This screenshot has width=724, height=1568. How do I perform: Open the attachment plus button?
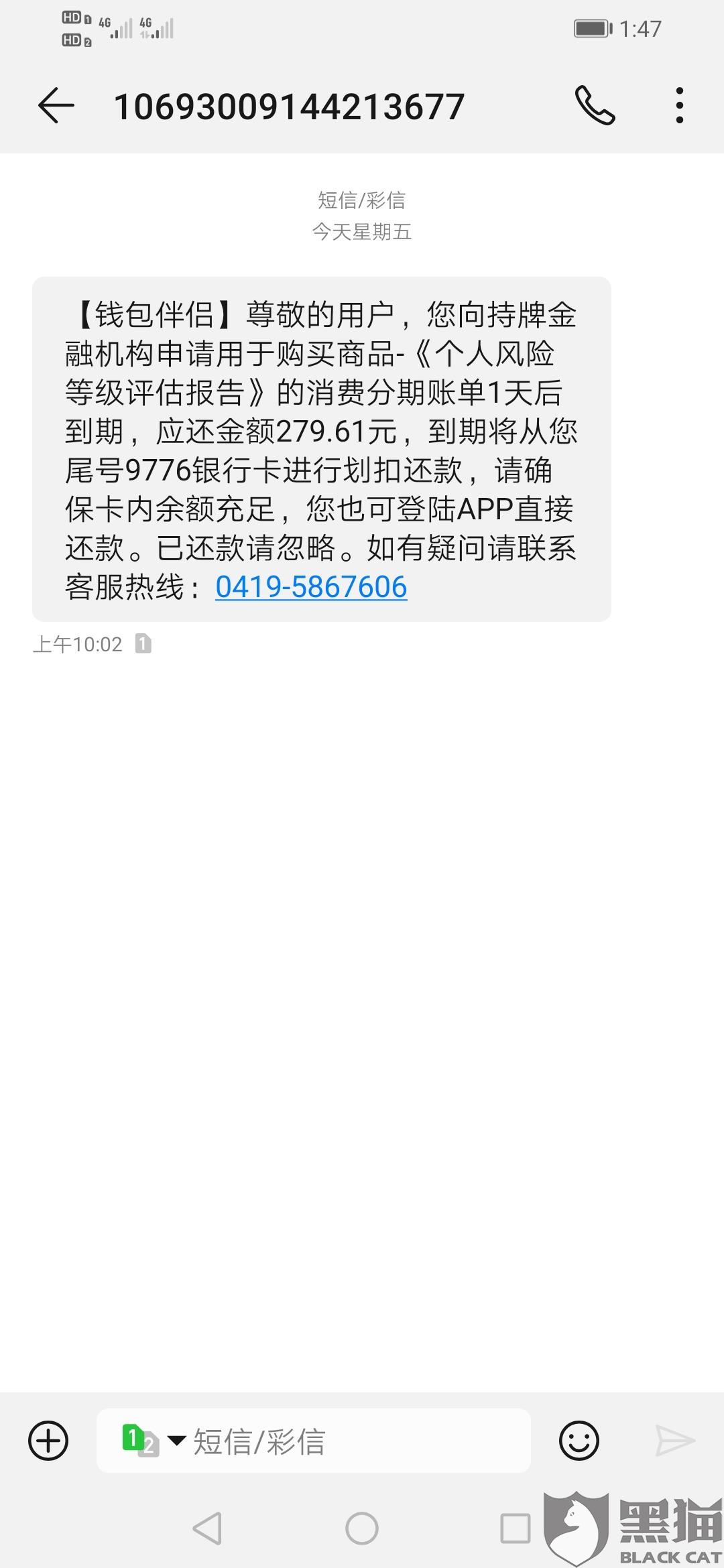(x=48, y=1441)
